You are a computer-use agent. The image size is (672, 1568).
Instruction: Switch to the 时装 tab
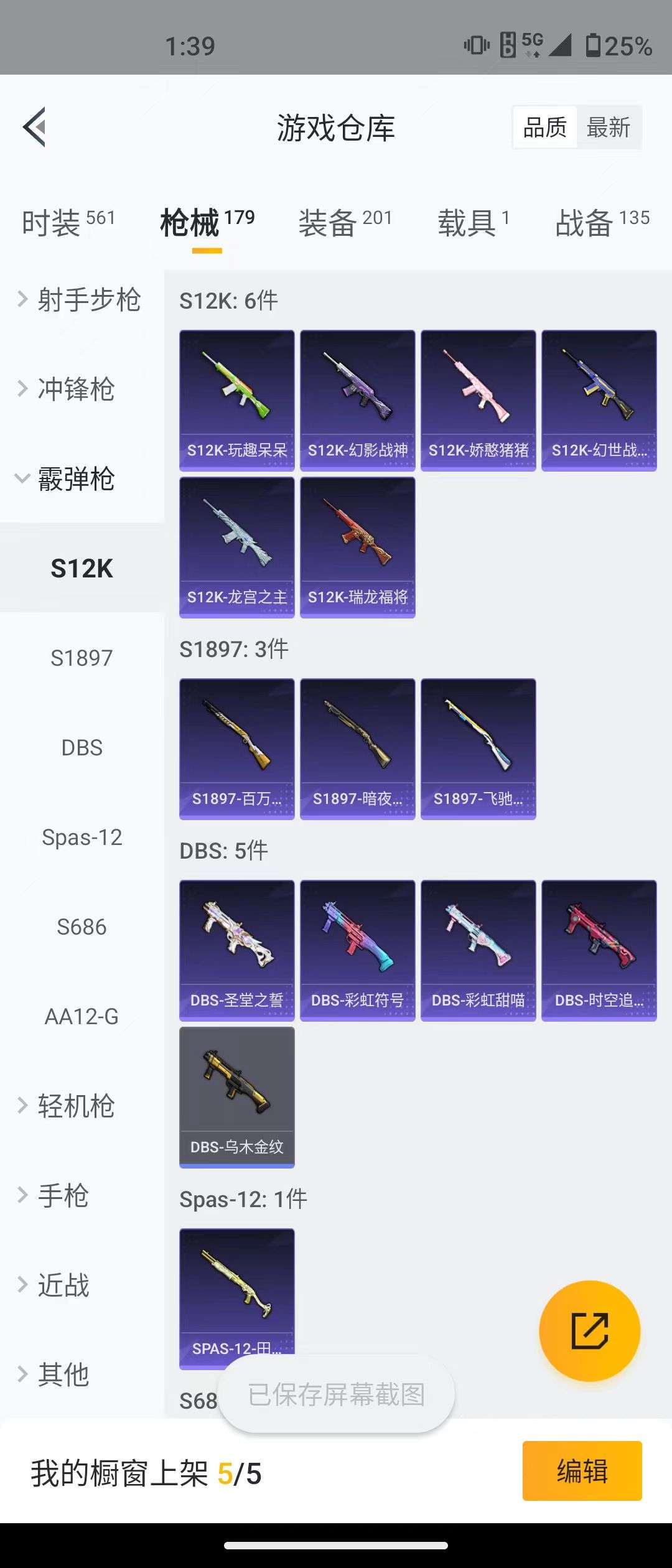[x=68, y=222]
